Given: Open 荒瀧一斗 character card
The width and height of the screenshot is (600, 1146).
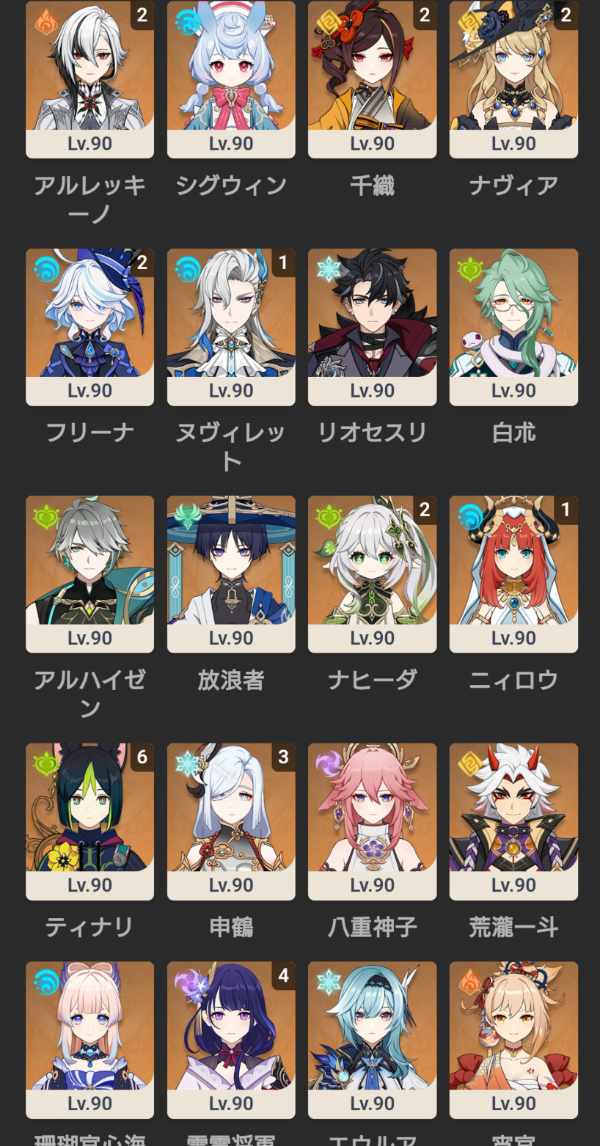Looking at the screenshot, I should [x=514, y=821].
